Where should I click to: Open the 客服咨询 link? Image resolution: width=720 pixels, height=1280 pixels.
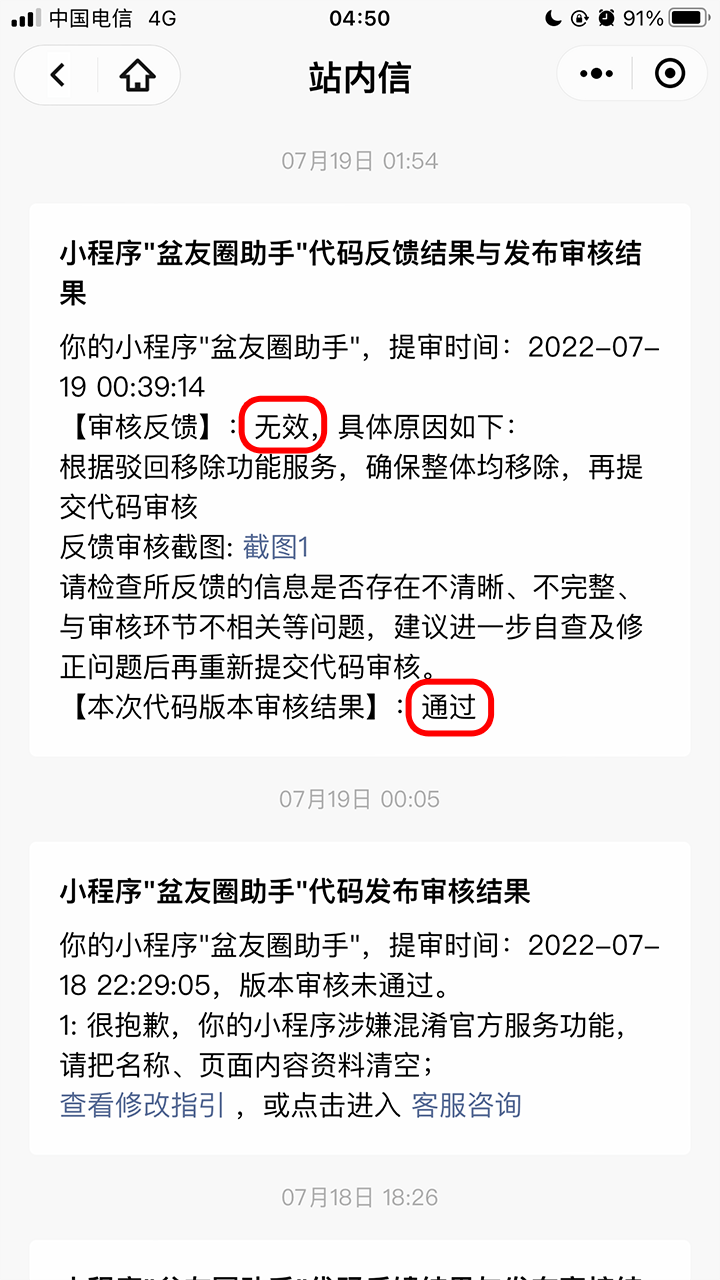pyautogui.click(x=467, y=1105)
